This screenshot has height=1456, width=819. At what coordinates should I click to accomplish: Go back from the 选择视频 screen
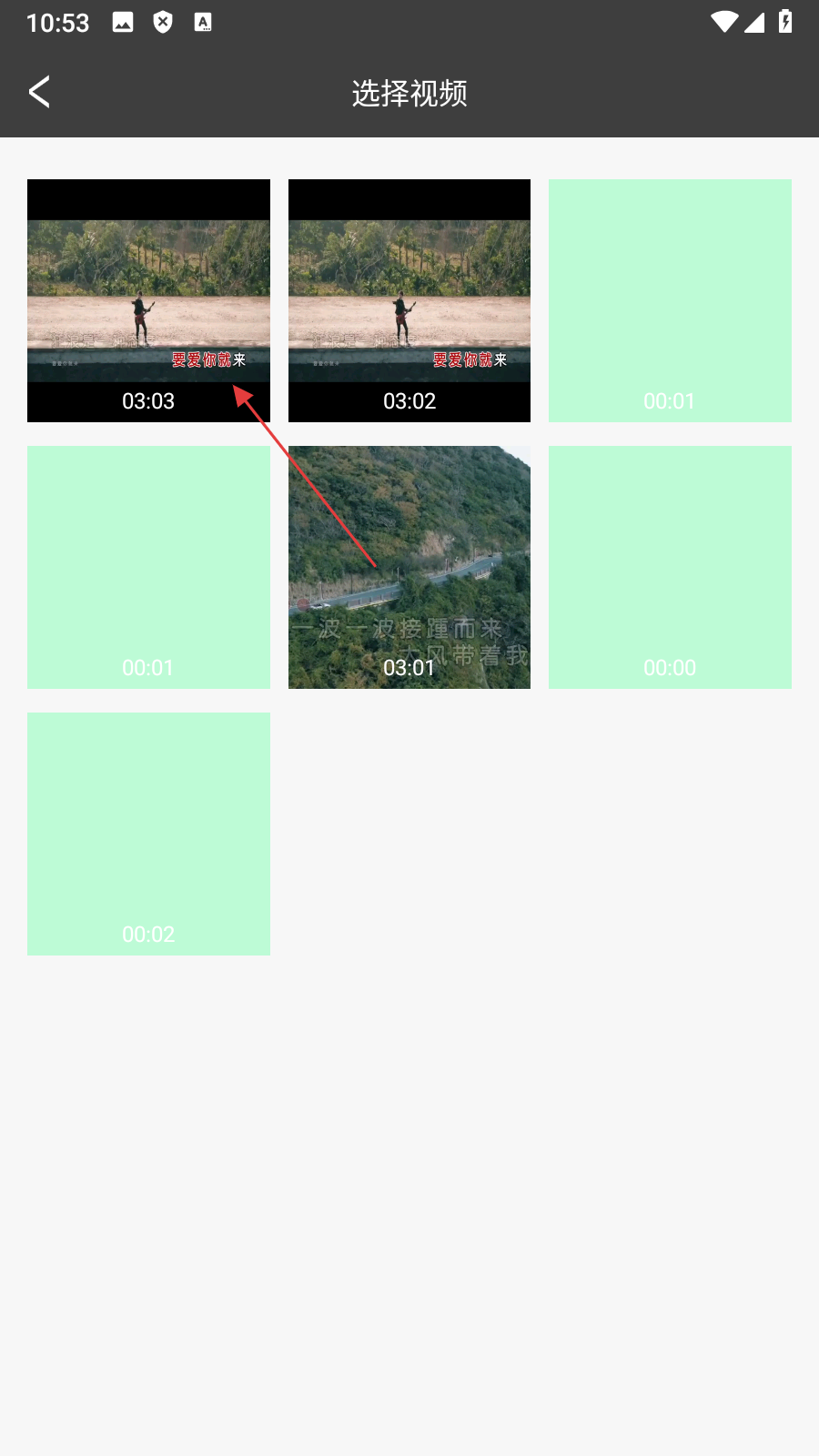tap(39, 92)
